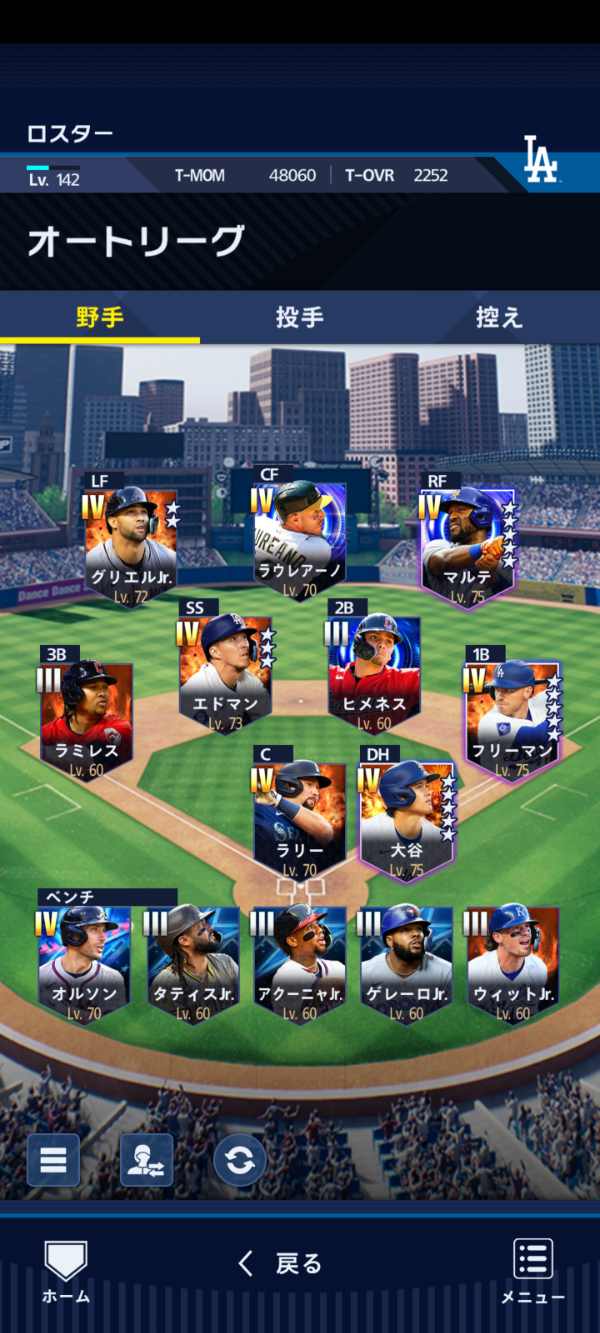Switch to the 投手 tab
The width and height of the screenshot is (600, 1333).
[x=299, y=318]
